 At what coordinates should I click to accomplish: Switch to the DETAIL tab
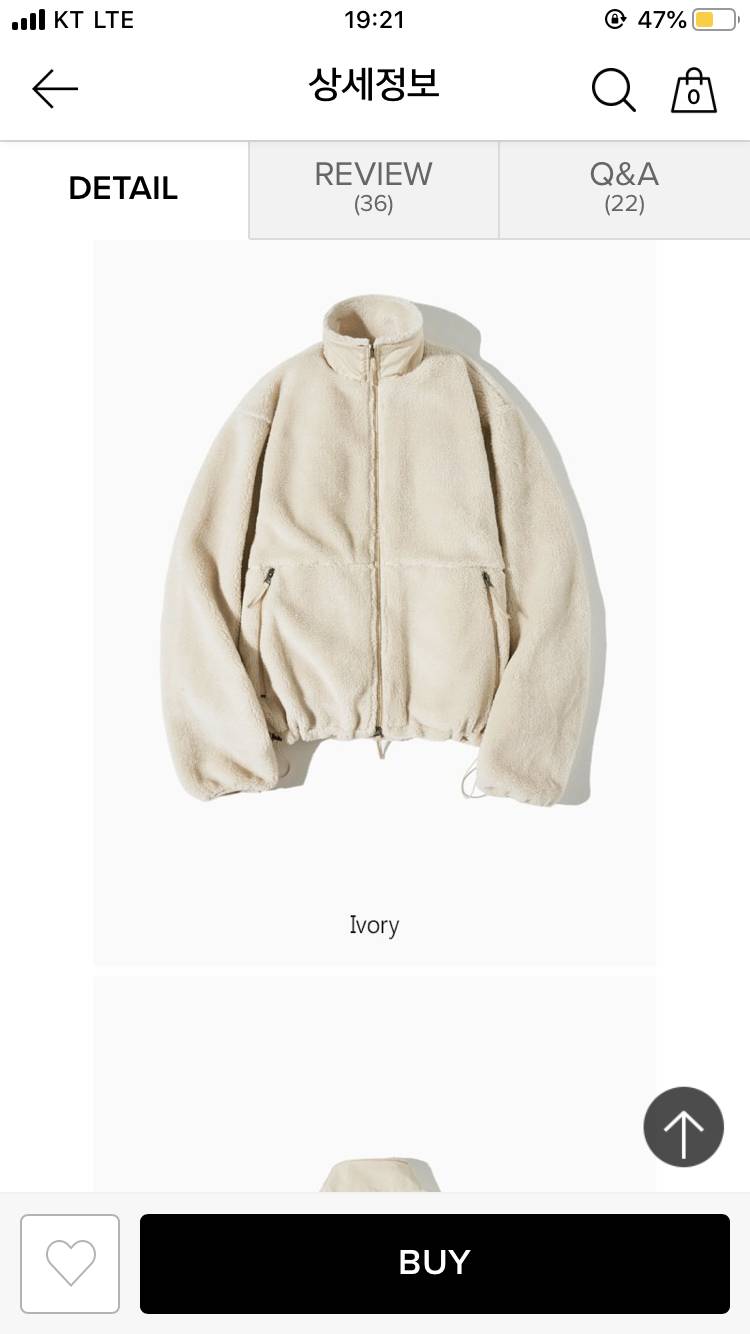pos(123,188)
